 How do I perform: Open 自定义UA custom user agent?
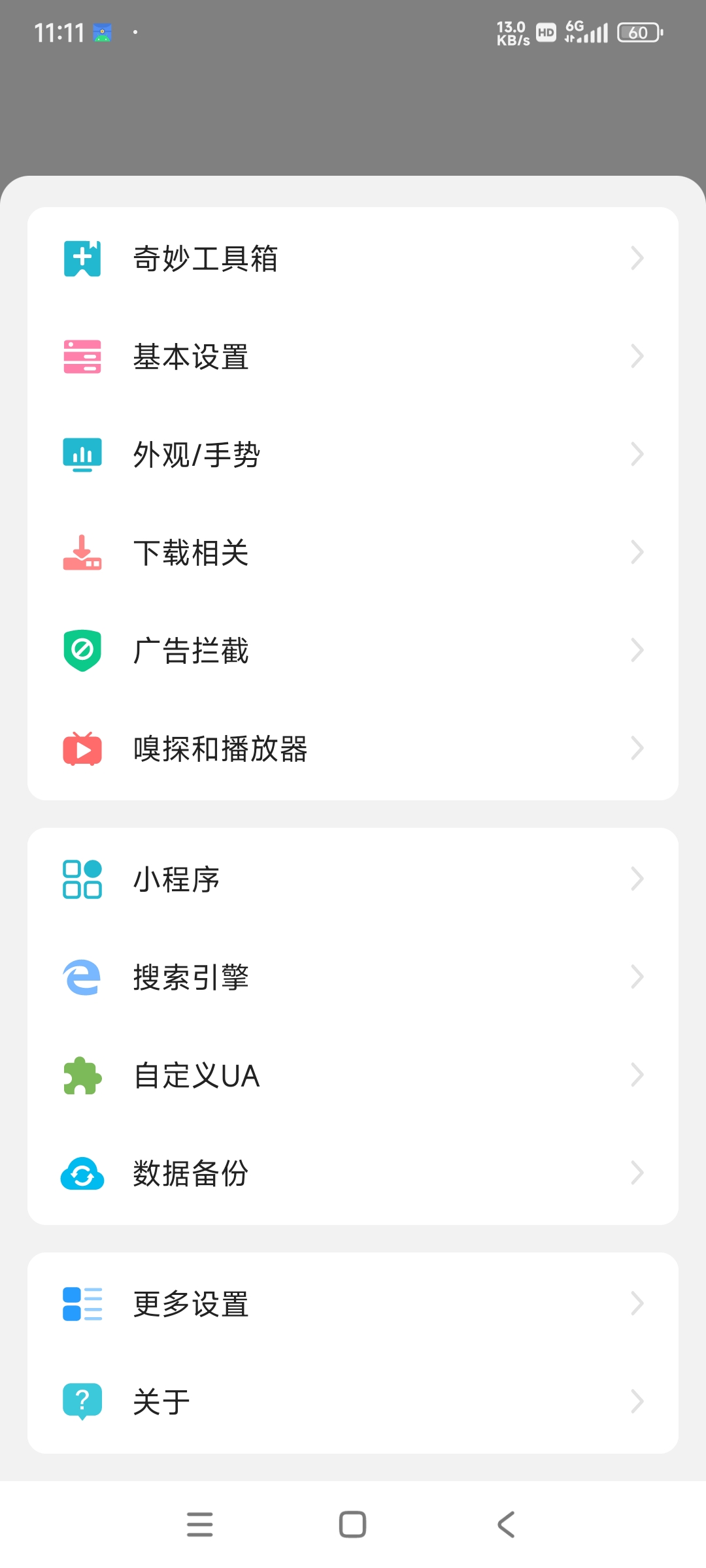(x=353, y=1075)
